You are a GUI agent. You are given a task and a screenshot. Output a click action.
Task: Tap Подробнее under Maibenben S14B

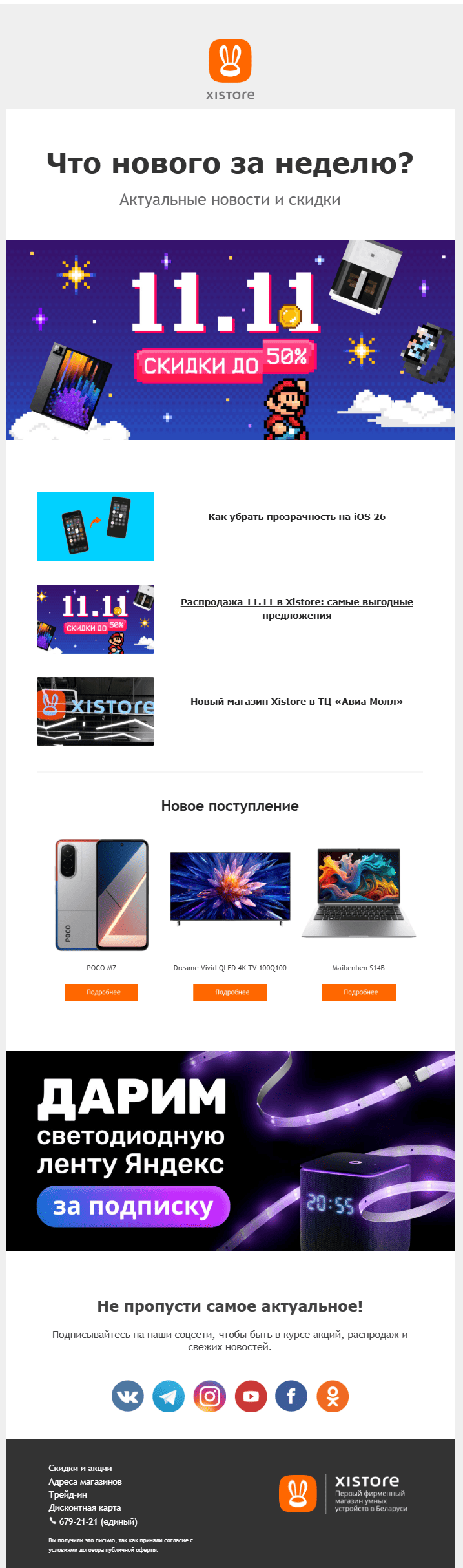(358, 992)
